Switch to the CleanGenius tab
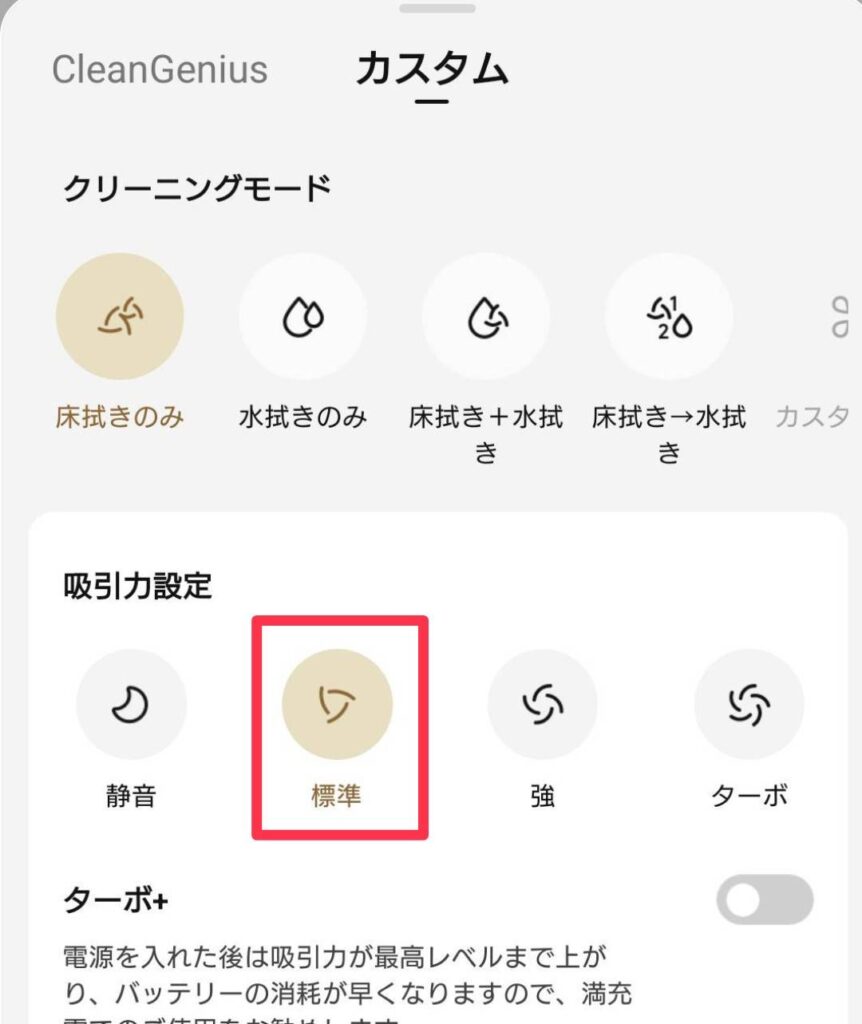The image size is (862, 1024). [x=159, y=70]
